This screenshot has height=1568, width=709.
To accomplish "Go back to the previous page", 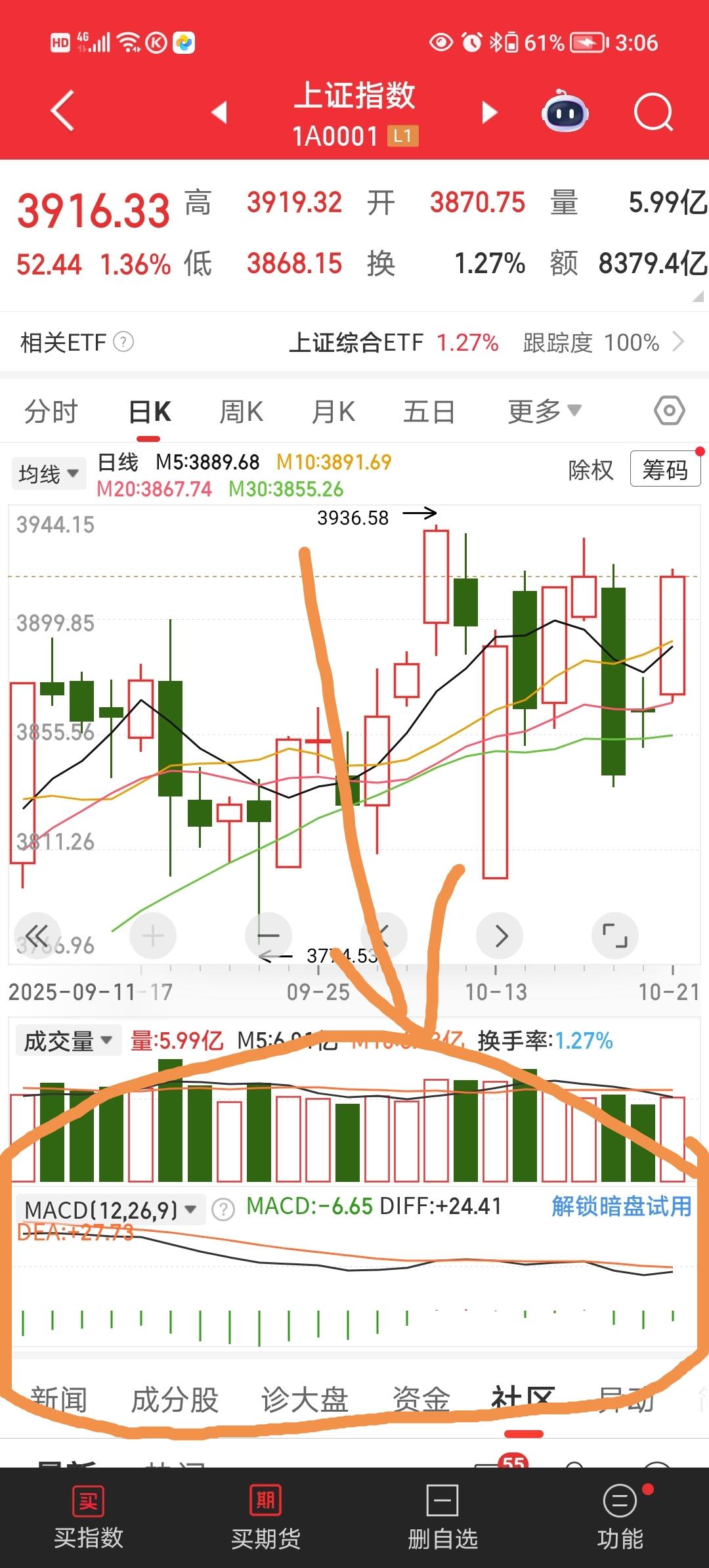I will 62,112.
